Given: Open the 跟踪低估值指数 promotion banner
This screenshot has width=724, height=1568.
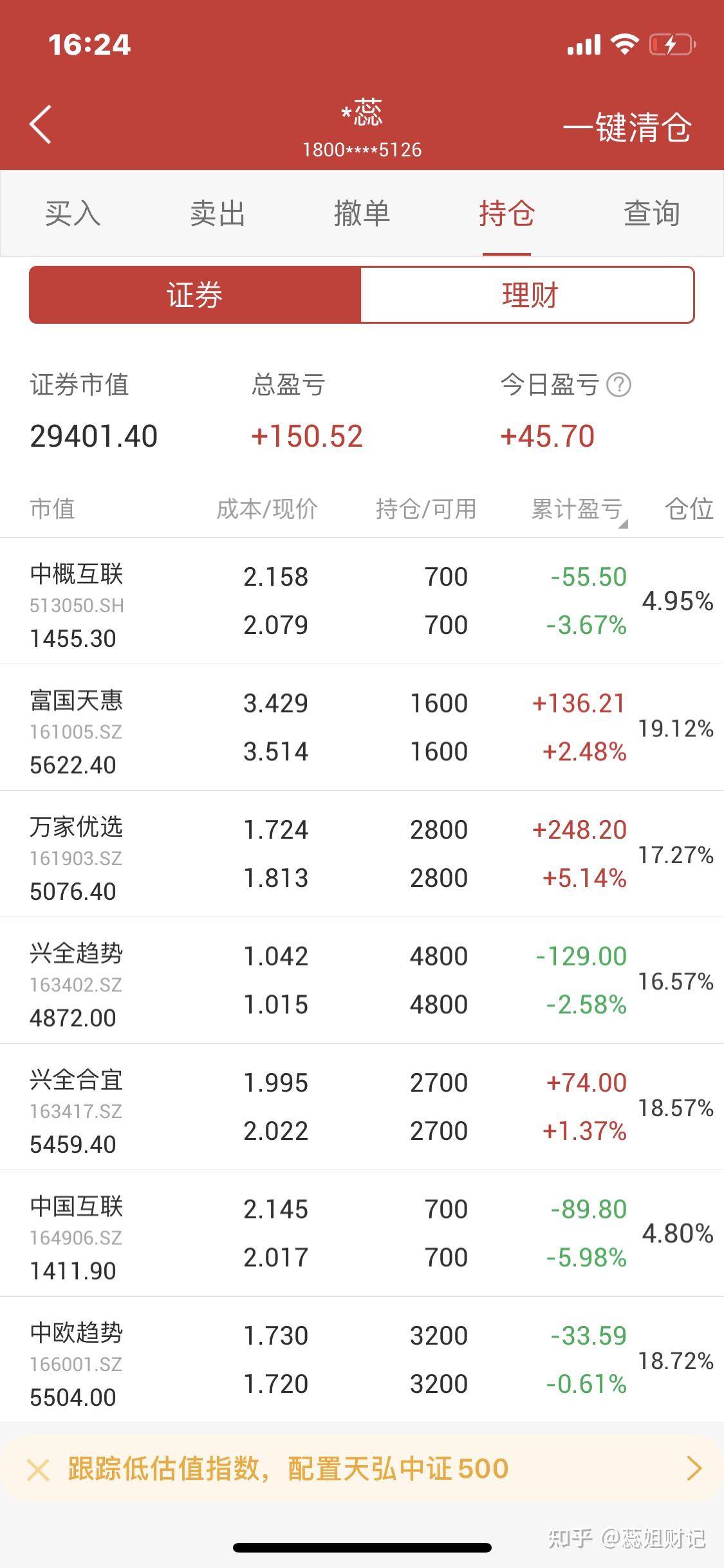Looking at the screenshot, I should tap(360, 1470).
